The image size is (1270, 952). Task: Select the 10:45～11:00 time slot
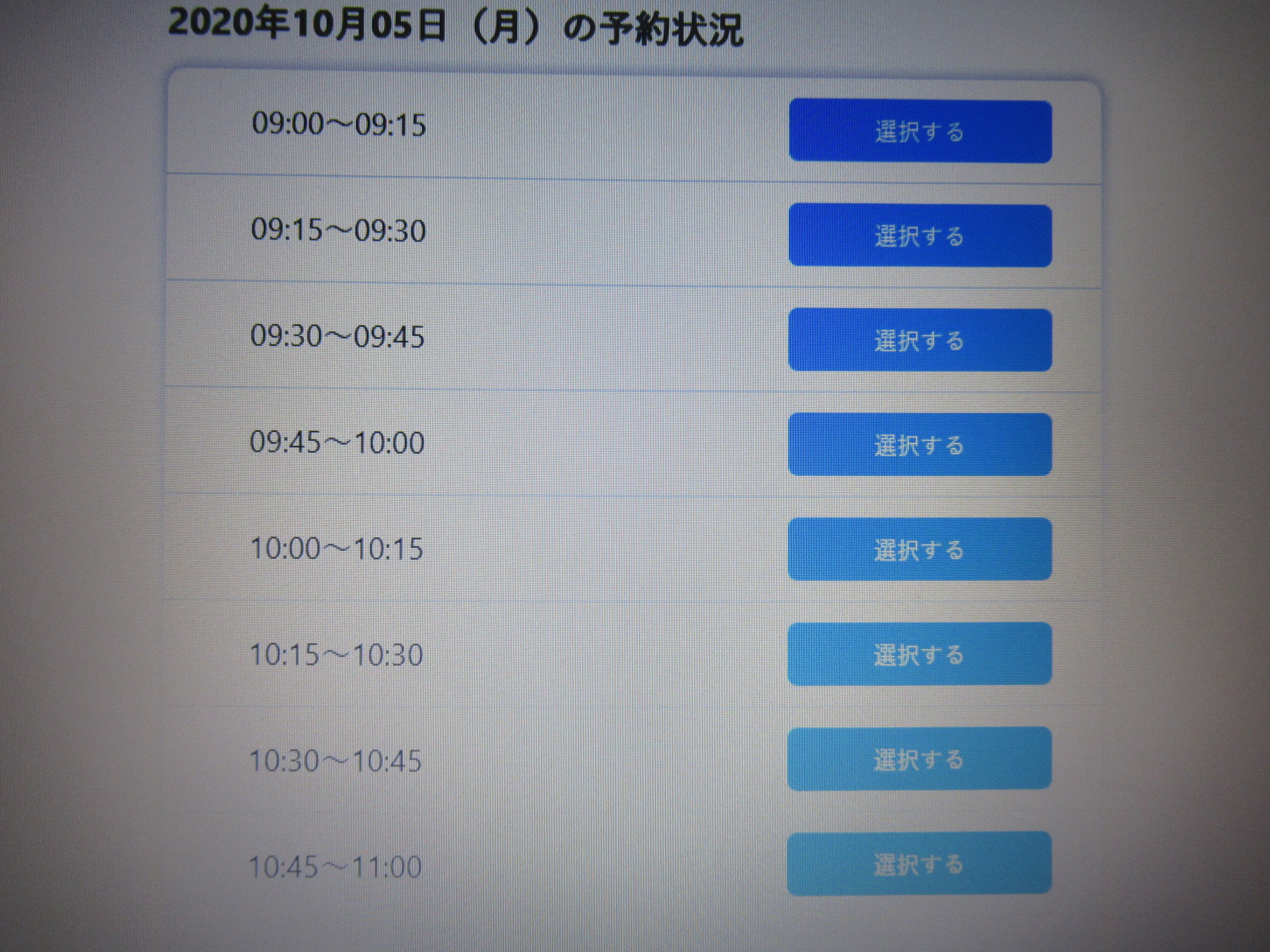[x=920, y=863]
